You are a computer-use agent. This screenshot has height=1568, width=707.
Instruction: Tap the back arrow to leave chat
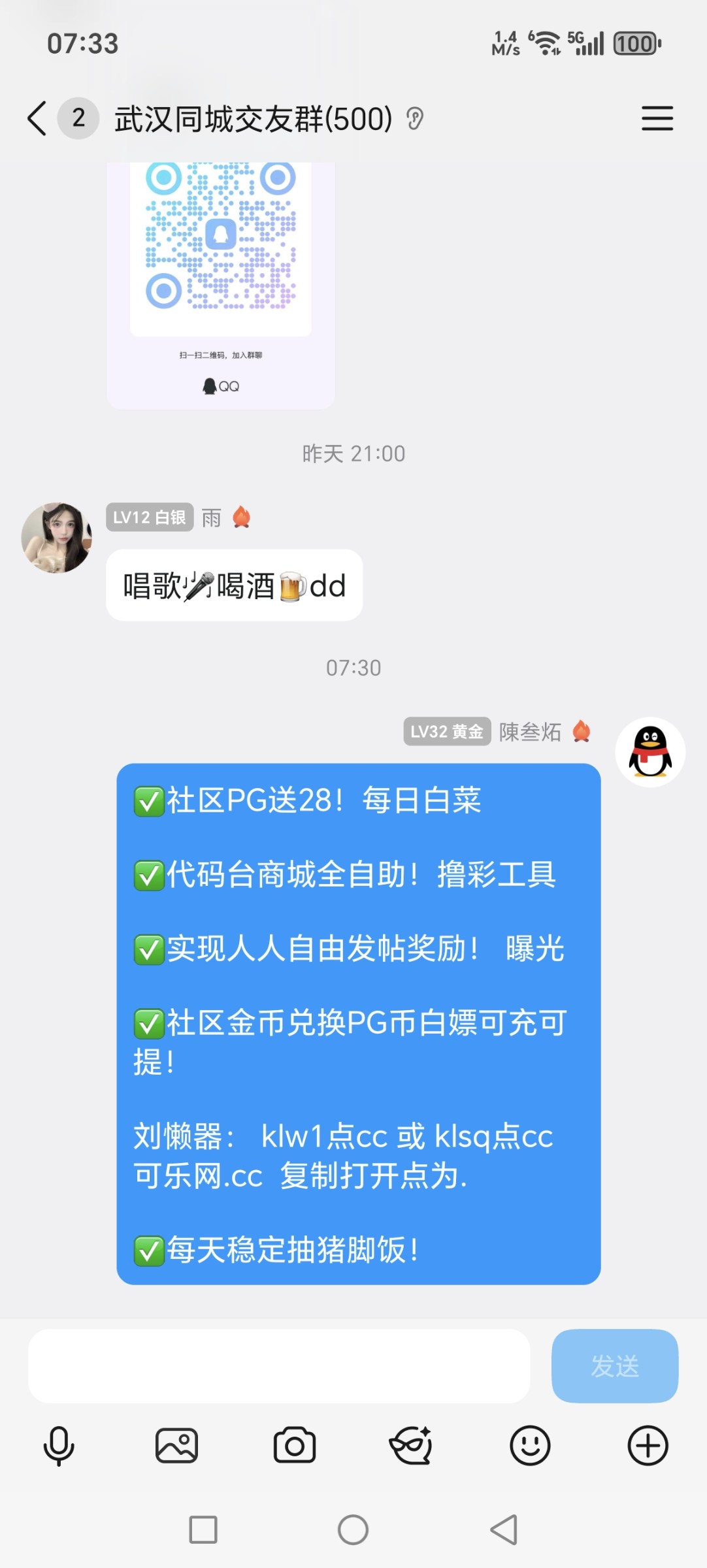coord(36,120)
